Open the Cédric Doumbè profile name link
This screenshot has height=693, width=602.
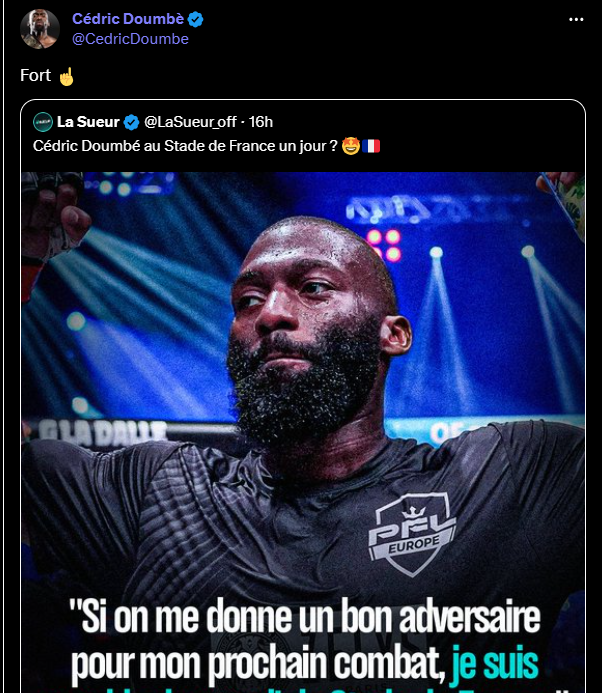(131, 19)
